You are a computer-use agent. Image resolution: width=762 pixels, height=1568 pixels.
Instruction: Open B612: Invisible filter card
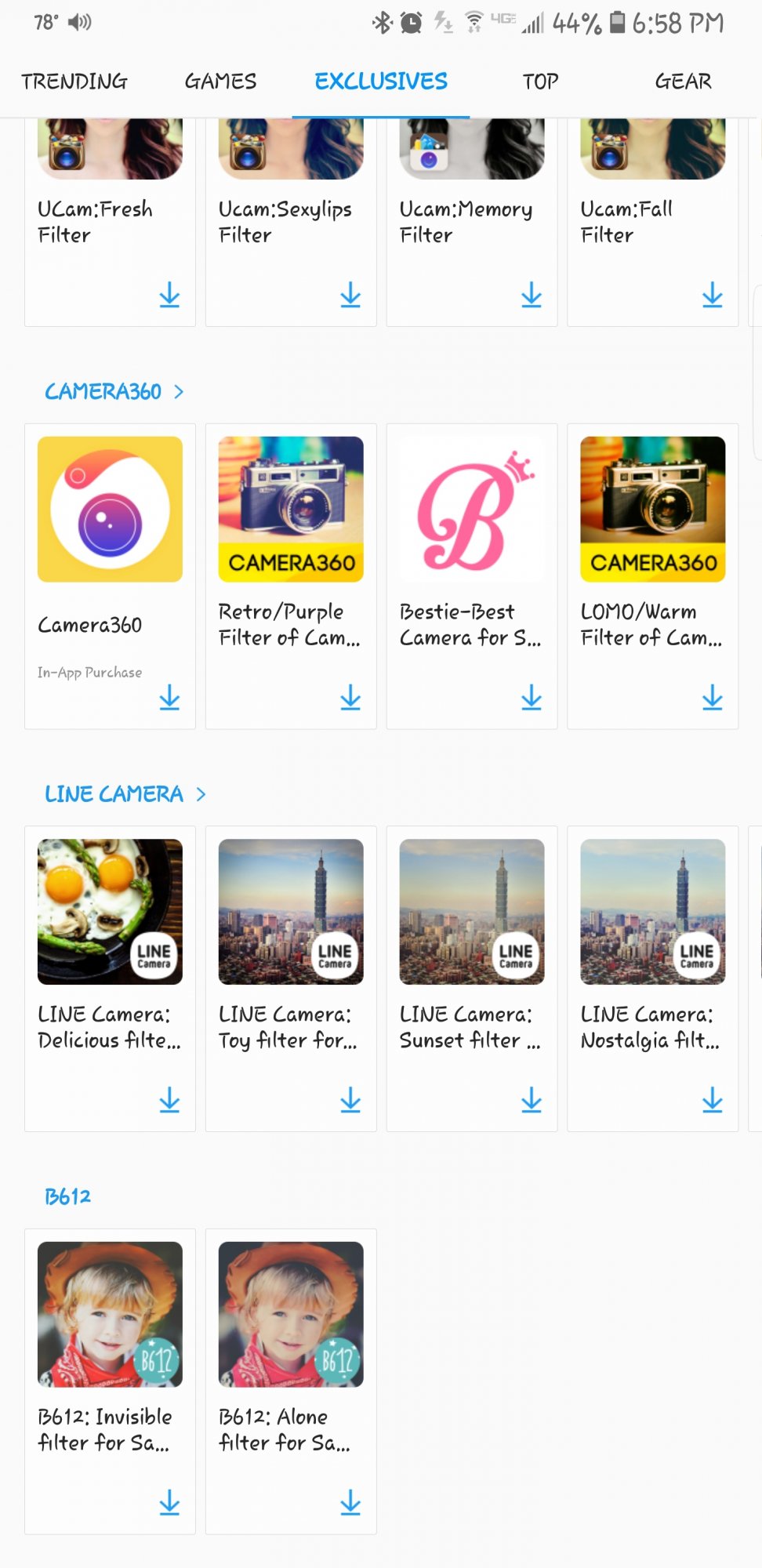click(110, 1381)
